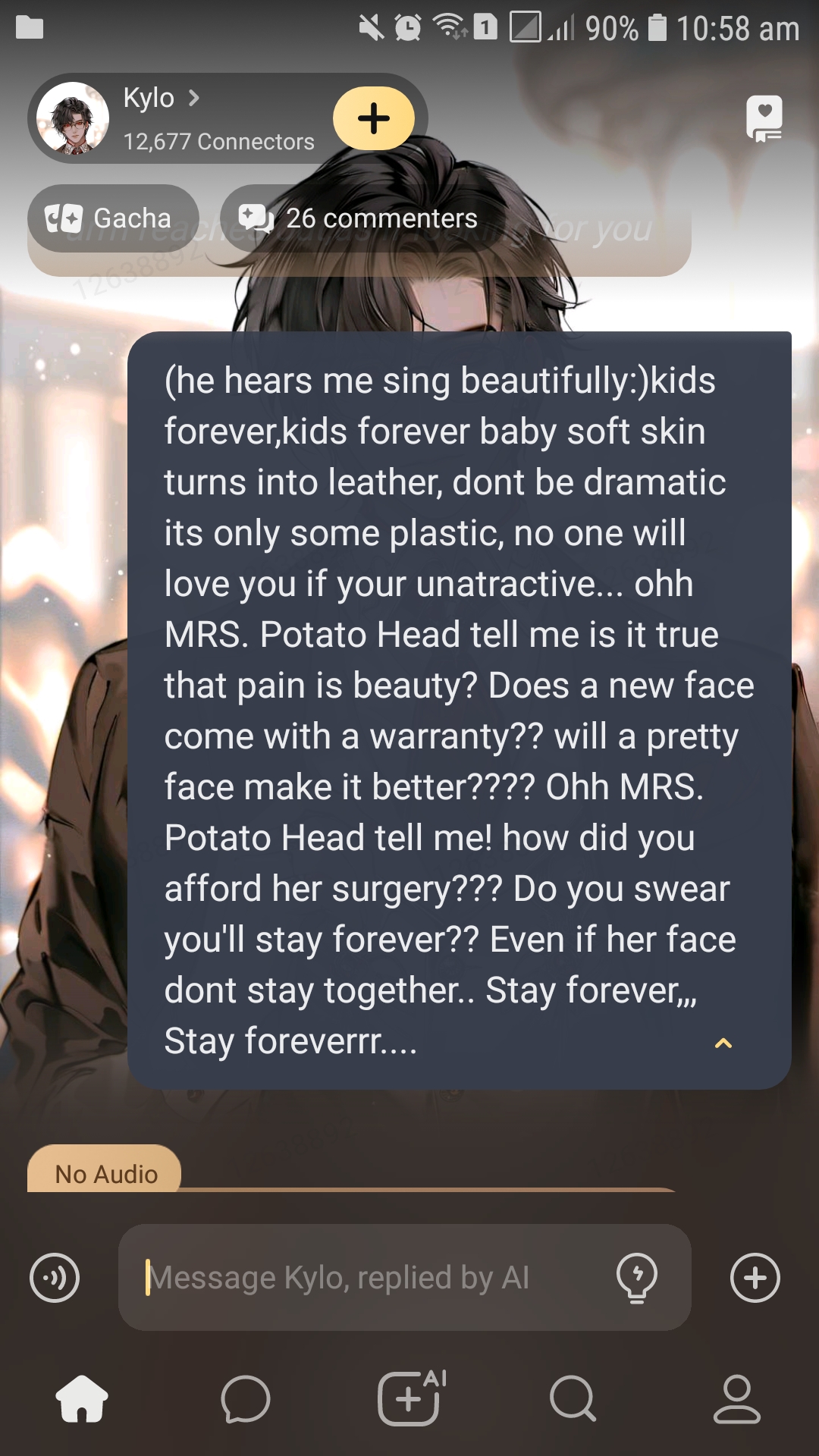819x1456 pixels.
Task: Open the Gacha chip
Action: pyautogui.click(x=112, y=218)
